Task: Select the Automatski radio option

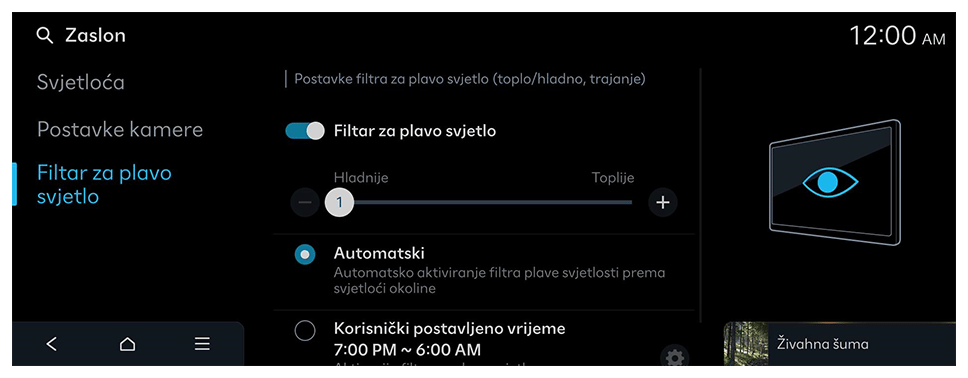Action: 305,254
